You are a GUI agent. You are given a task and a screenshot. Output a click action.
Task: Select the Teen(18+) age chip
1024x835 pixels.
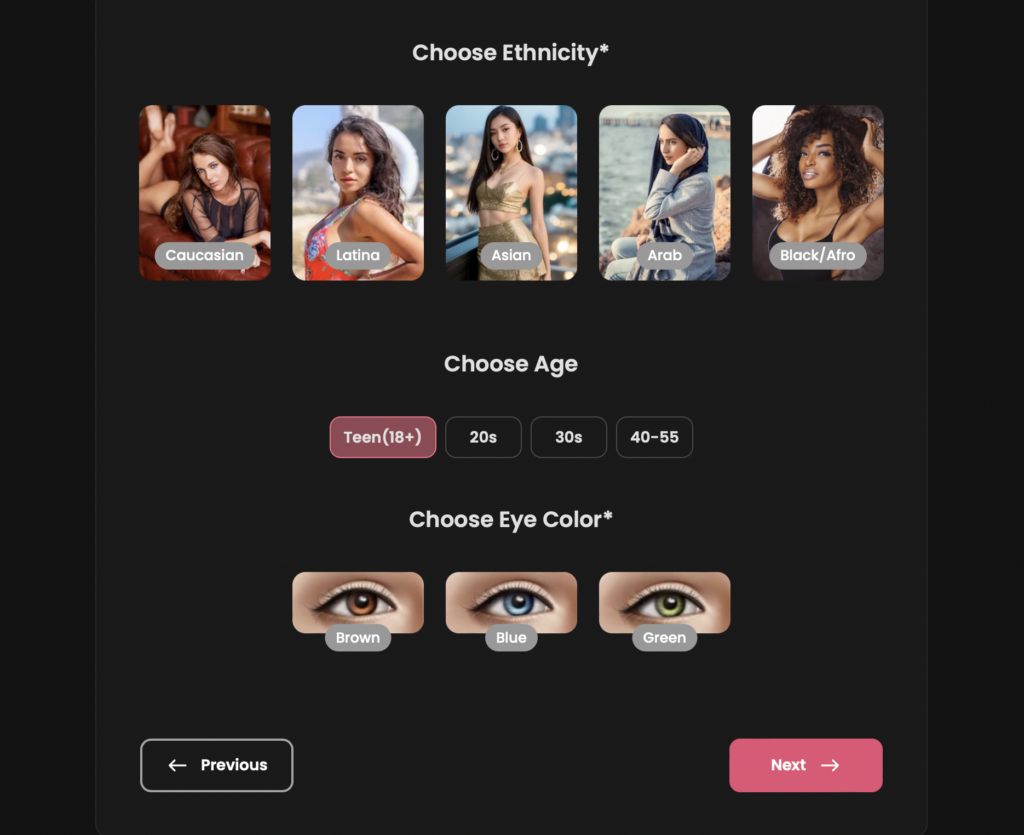383,437
